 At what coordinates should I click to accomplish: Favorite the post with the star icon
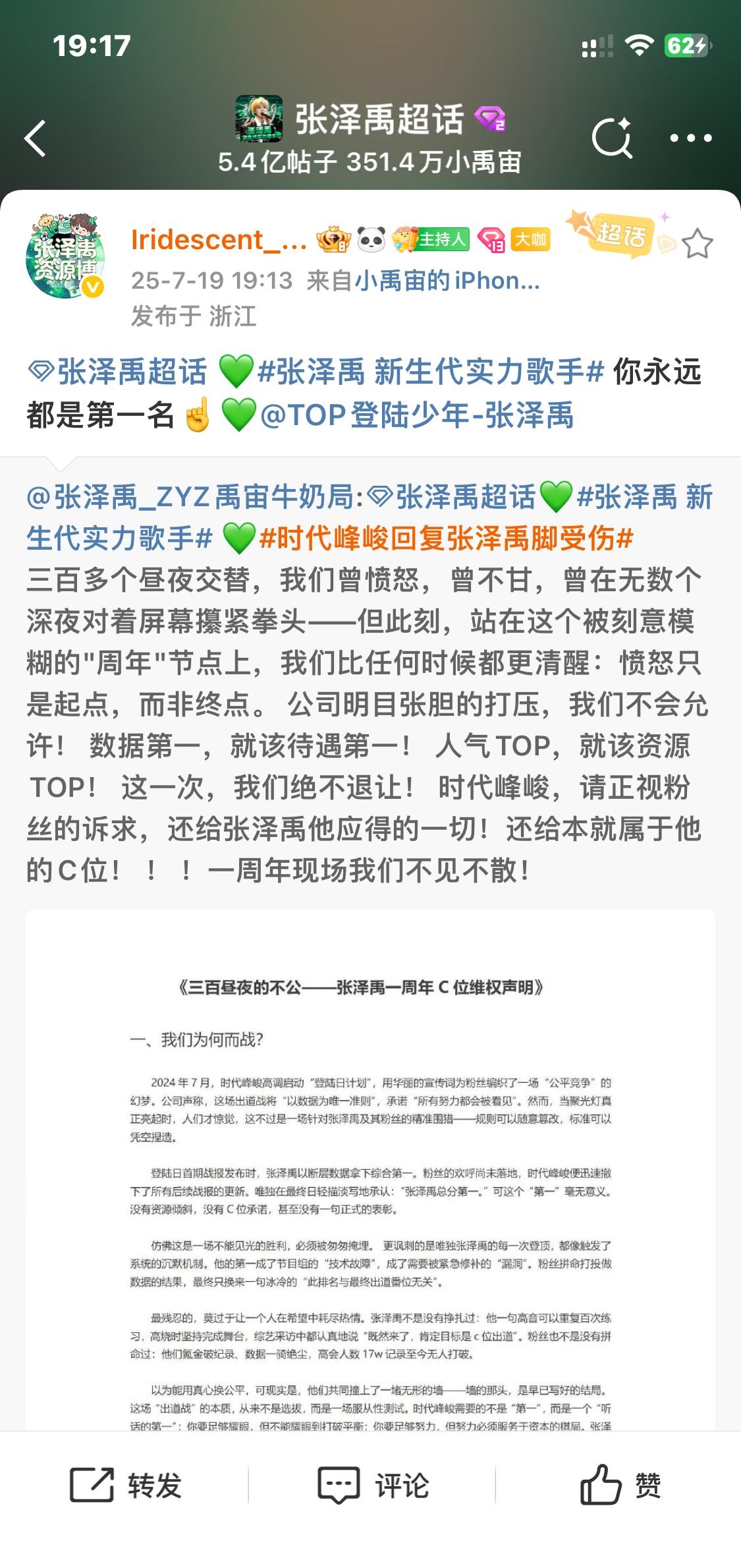click(698, 244)
